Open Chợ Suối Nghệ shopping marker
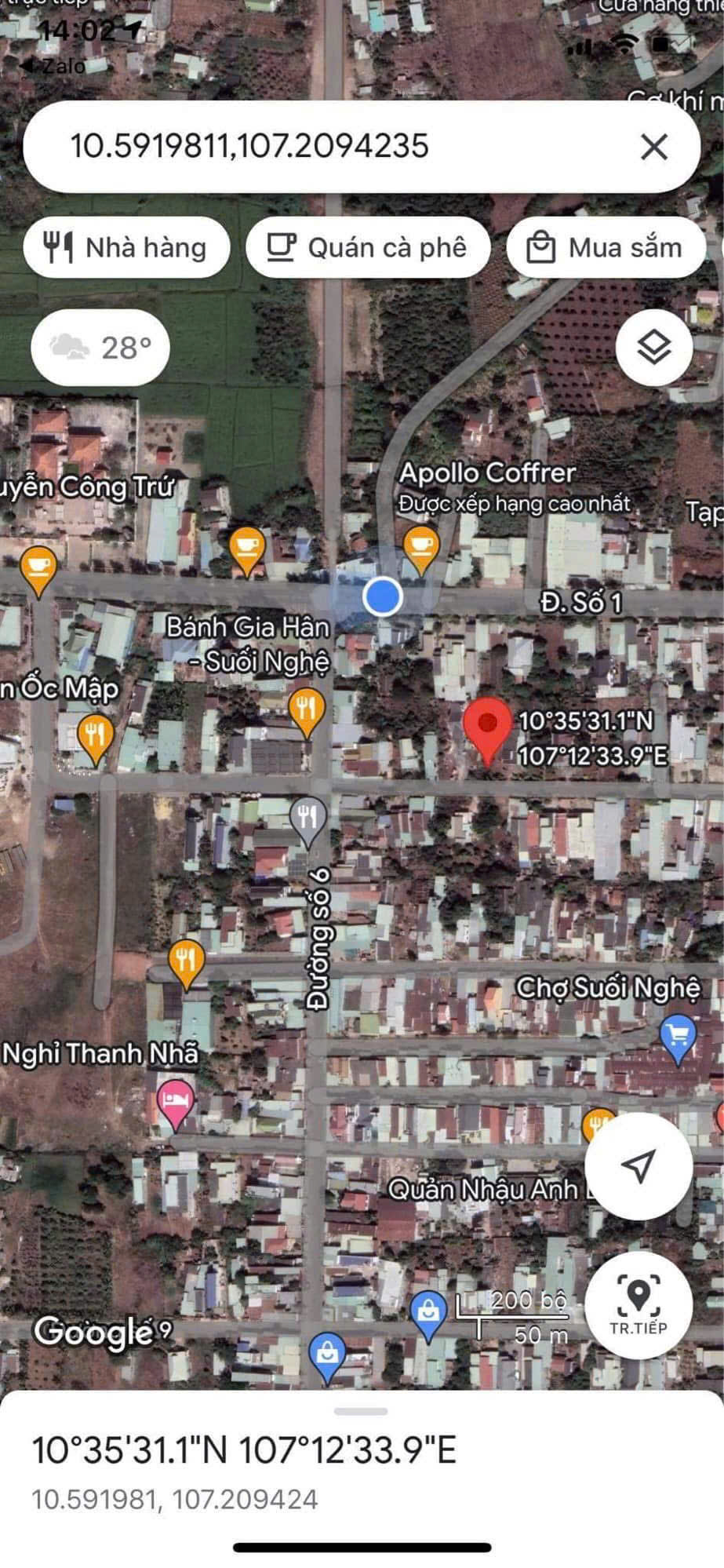Screen dimensions: 724x1568 [x=678, y=1036]
